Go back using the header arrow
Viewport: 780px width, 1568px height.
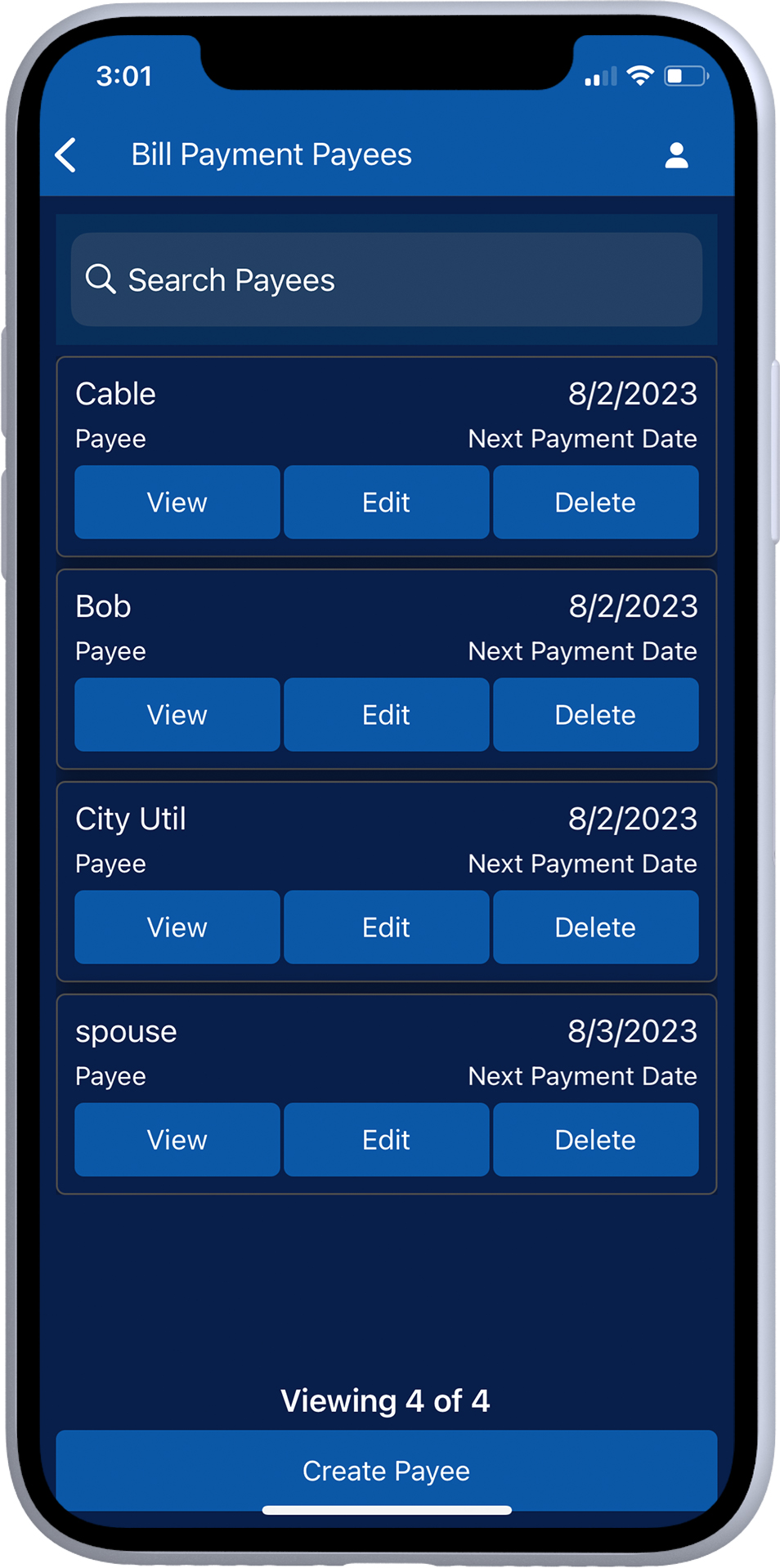[66, 154]
